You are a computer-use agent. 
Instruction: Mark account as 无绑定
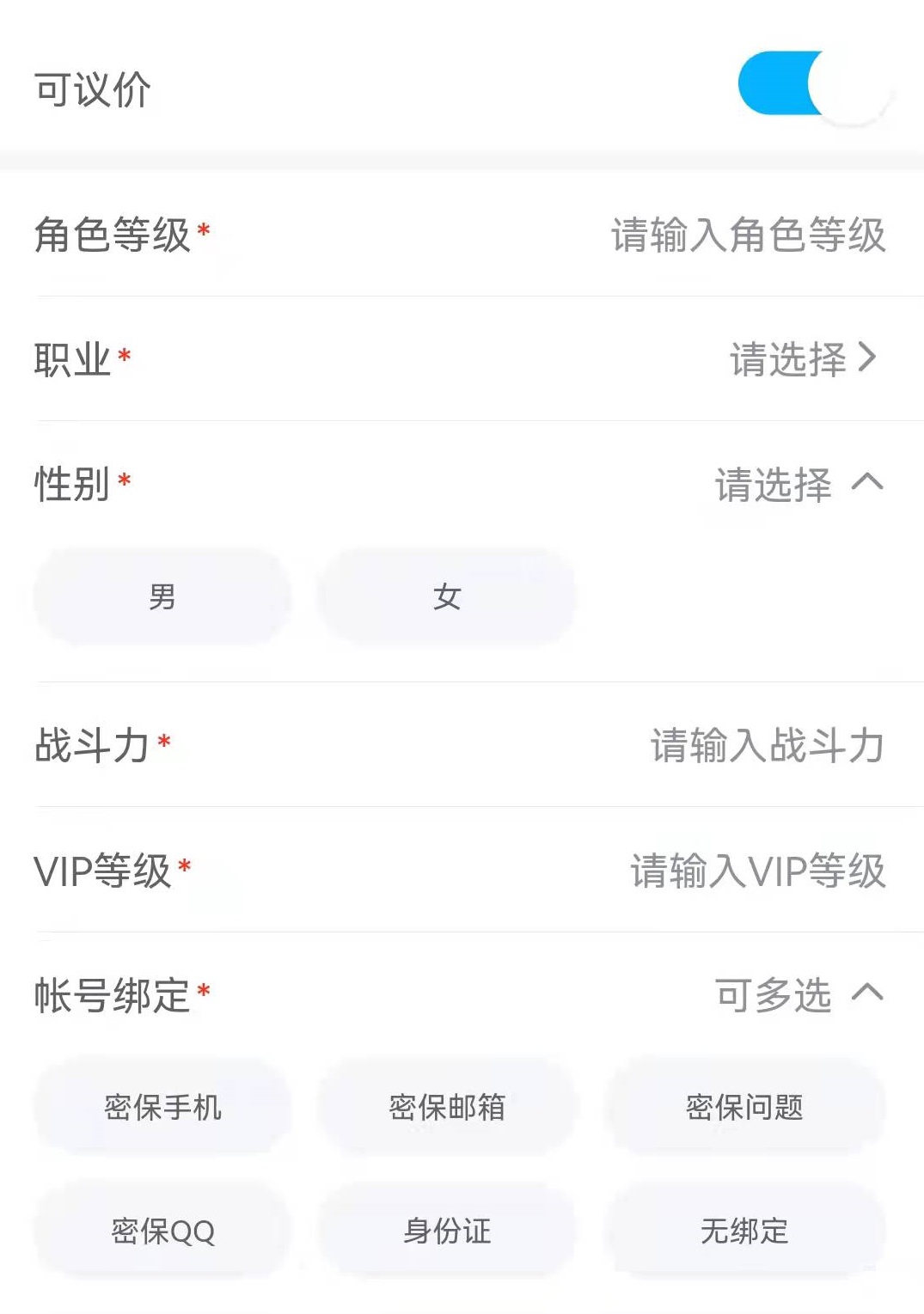744,1231
